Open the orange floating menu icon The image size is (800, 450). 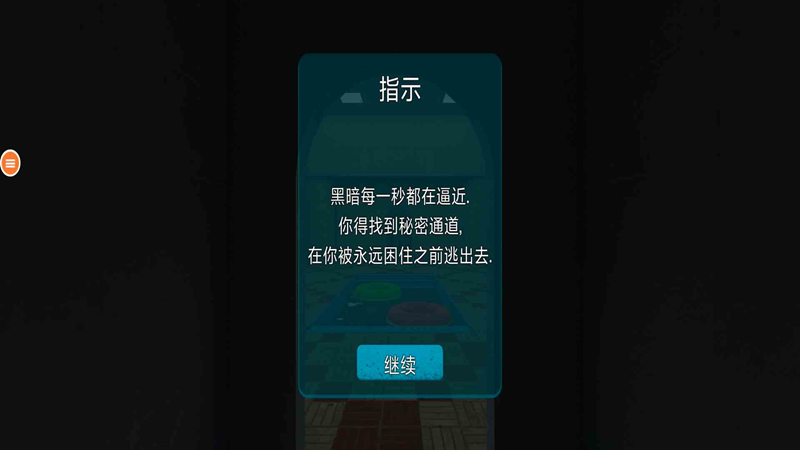point(10,163)
